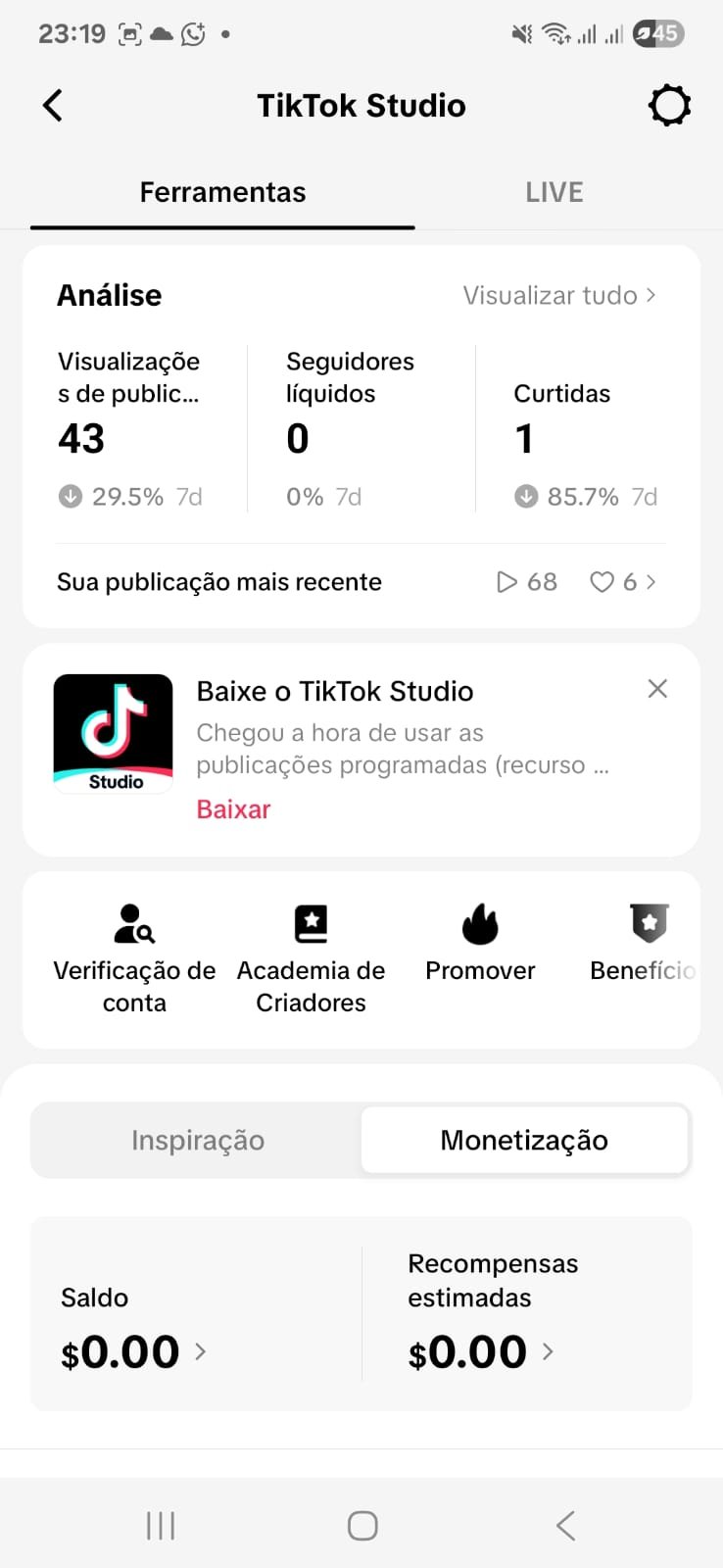Open the Benefícios shortcut
This screenshot has width=723, height=1568.
[x=644, y=944]
